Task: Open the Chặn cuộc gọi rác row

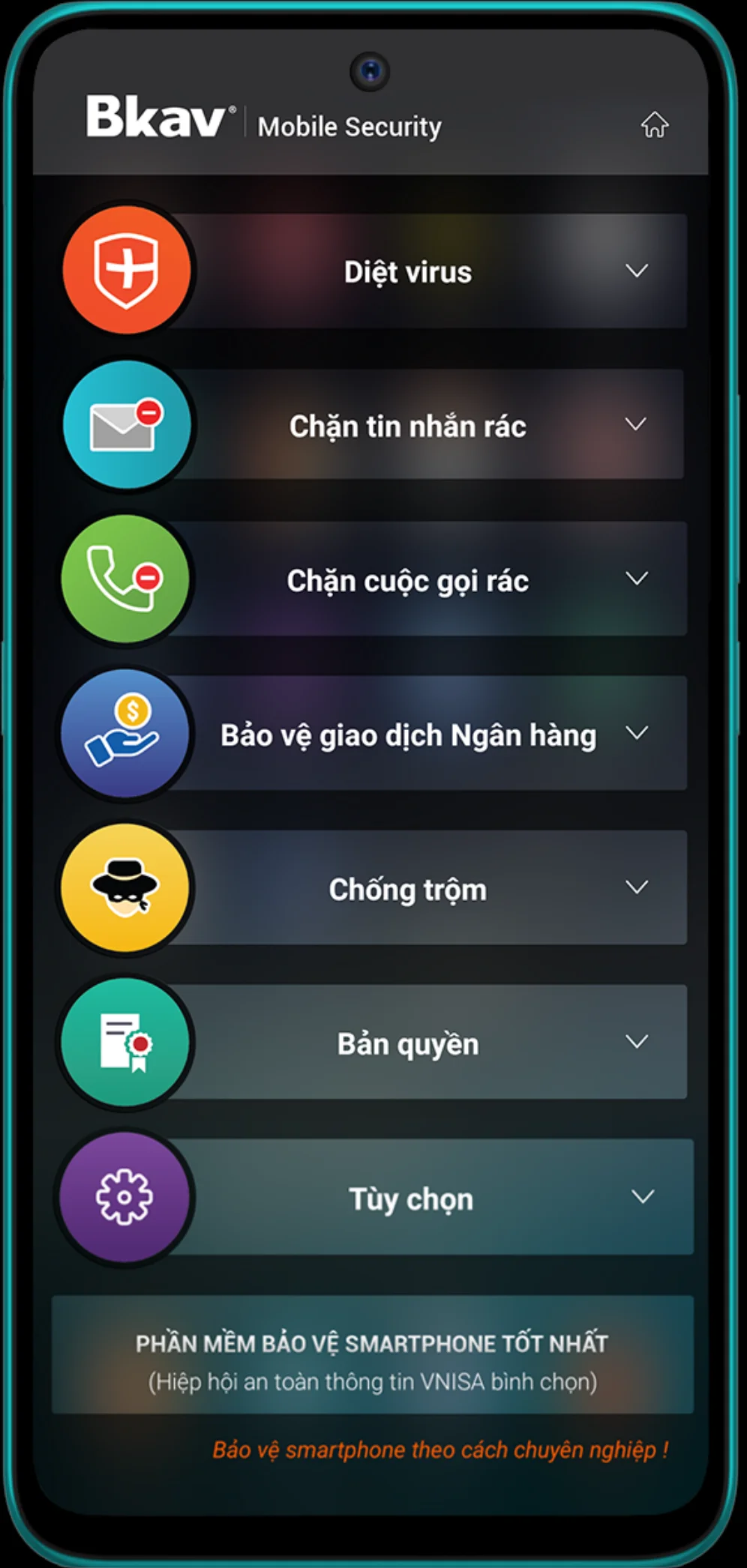Action: pyautogui.click(x=409, y=580)
